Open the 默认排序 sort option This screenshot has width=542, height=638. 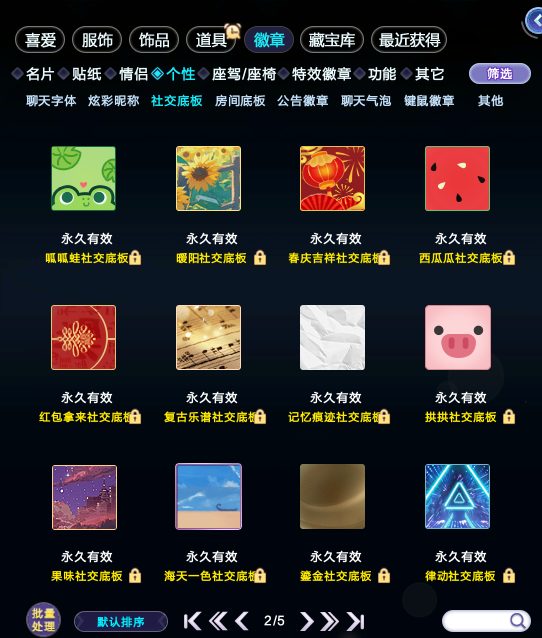pyautogui.click(x=121, y=622)
